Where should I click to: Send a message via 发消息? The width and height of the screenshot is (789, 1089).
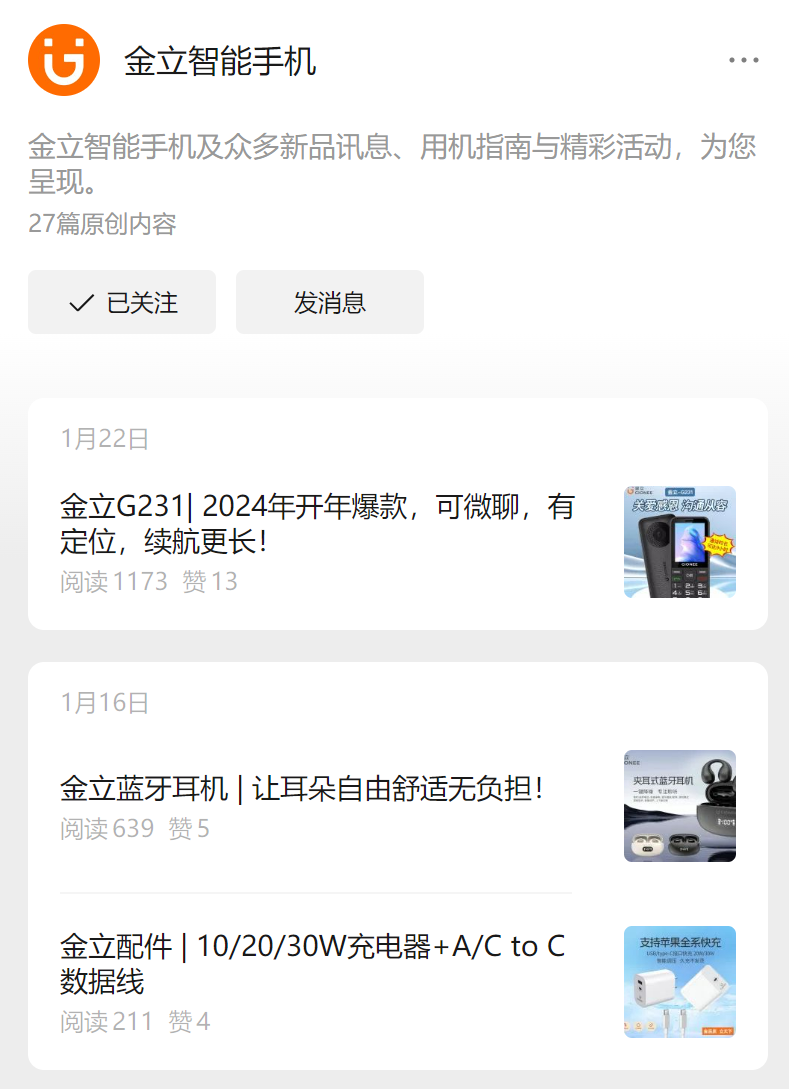(x=330, y=302)
